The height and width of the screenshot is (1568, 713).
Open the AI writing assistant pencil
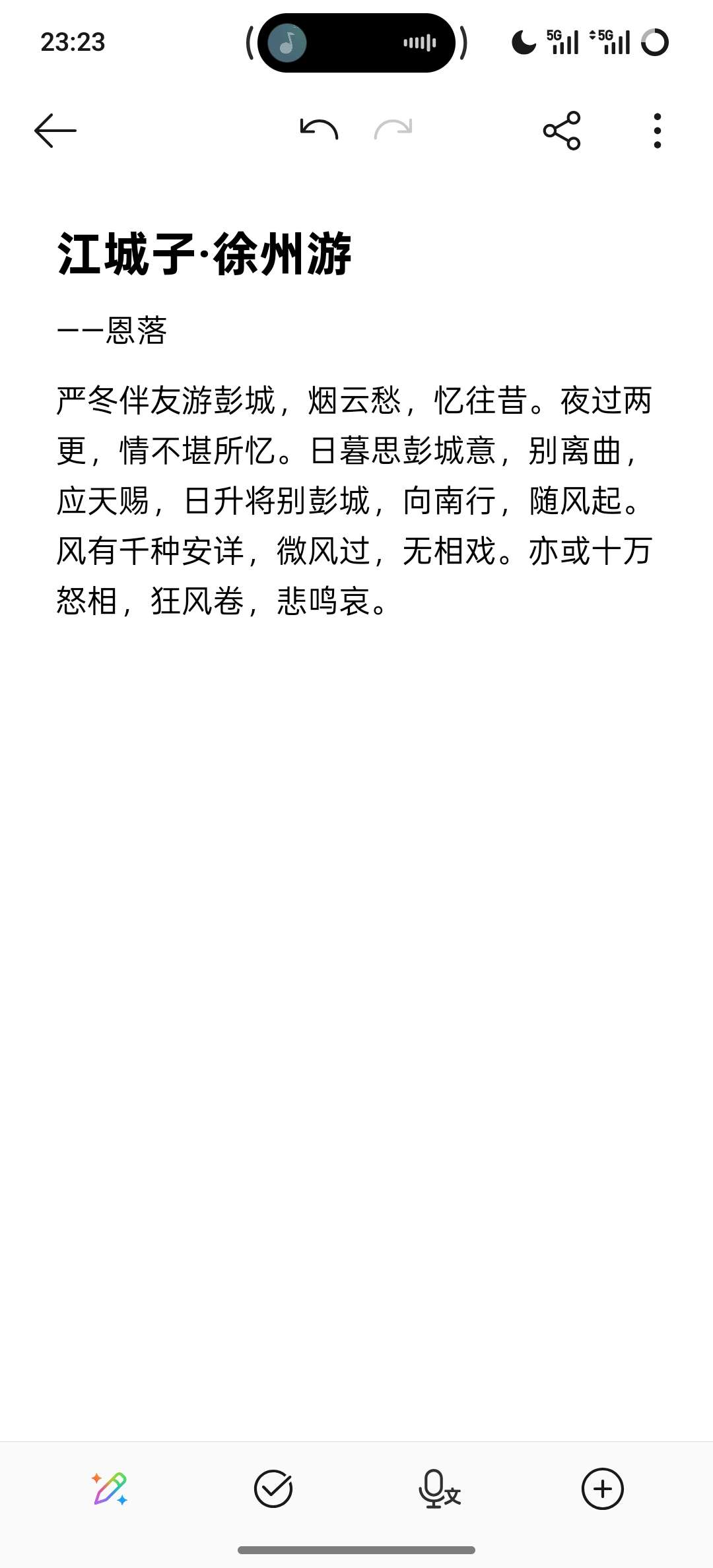click(x=110, y=1489)
